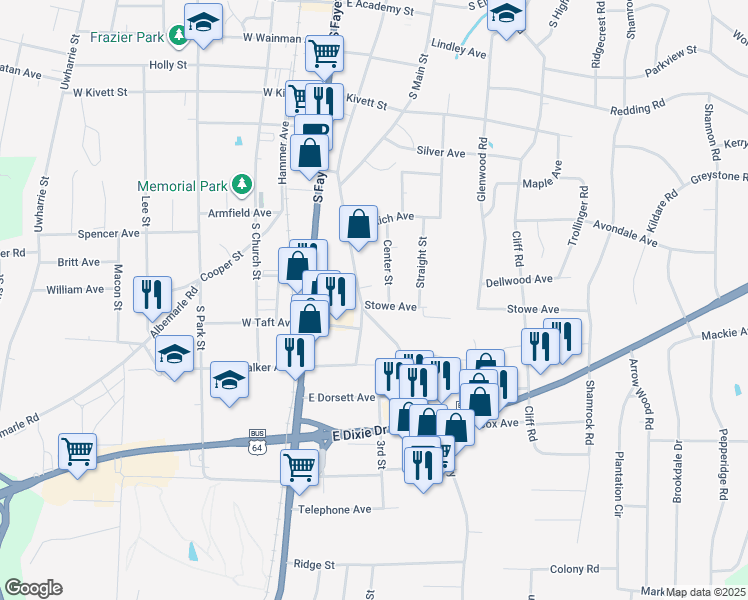Image resolution: width=748 pixels, height=600 pixels.
Task: Open the shopping bag marker beside Center St
Action: 358,225
